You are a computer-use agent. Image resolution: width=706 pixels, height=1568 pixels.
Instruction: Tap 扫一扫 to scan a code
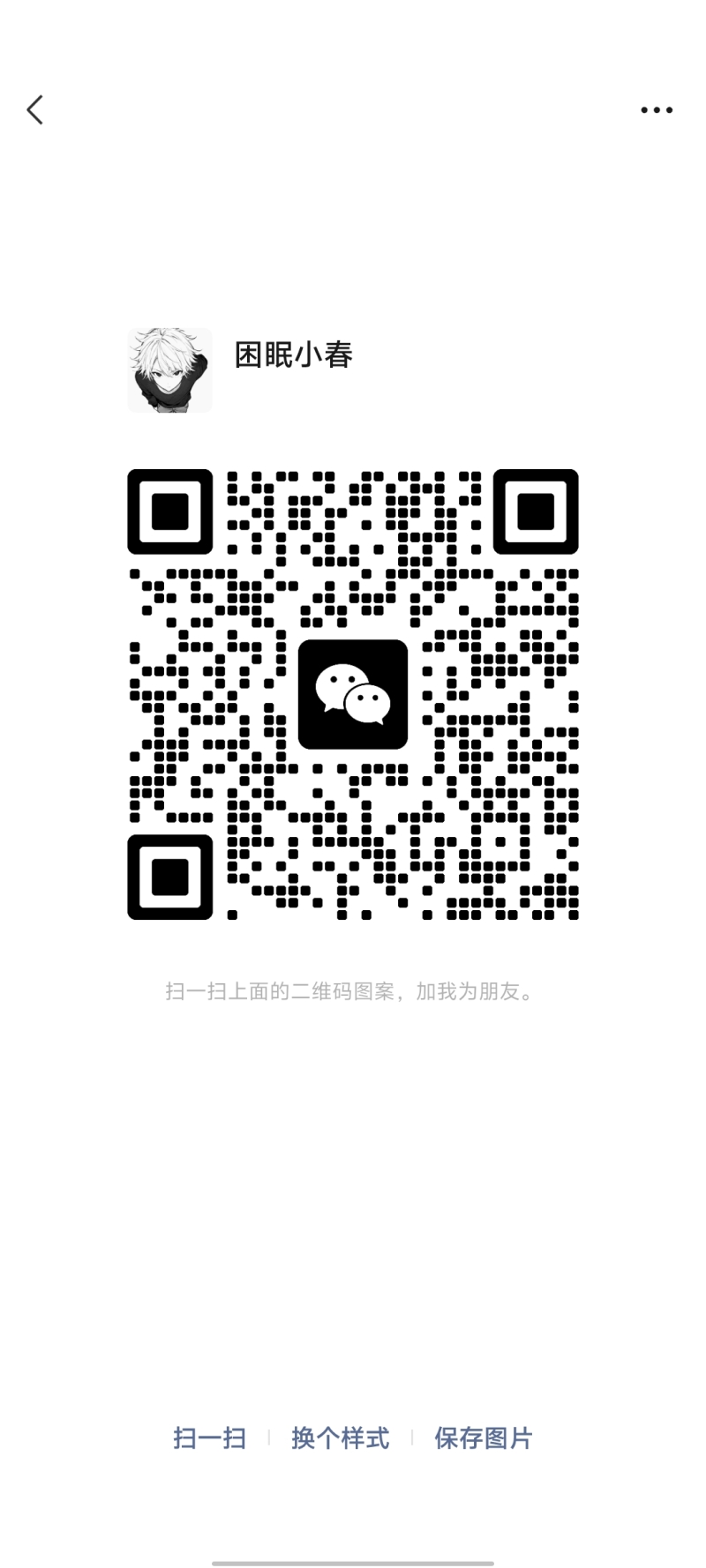(209, 1438)
